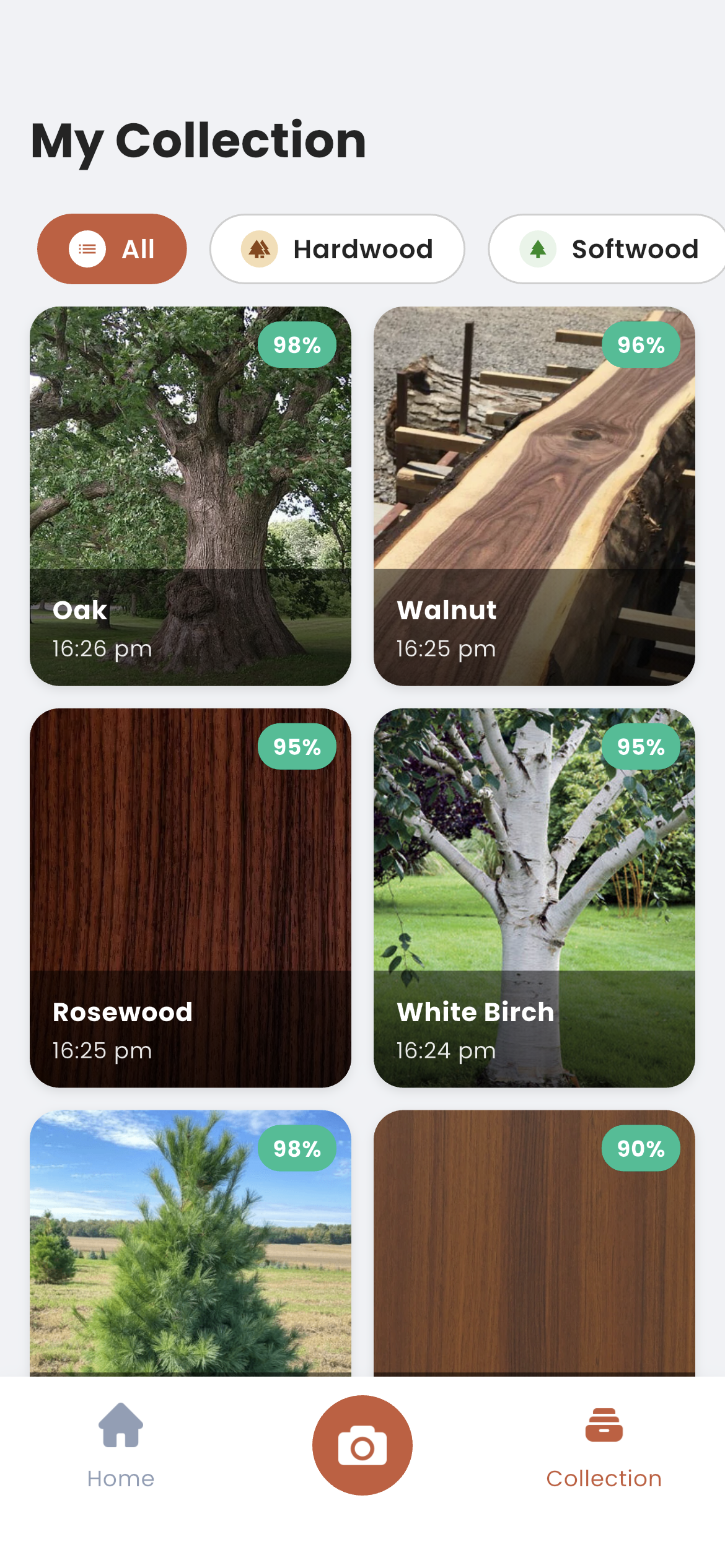Tap the pine tree icon on the Softwood filter
This screenshot has height=1568, width=725.
tap(538, 249)
